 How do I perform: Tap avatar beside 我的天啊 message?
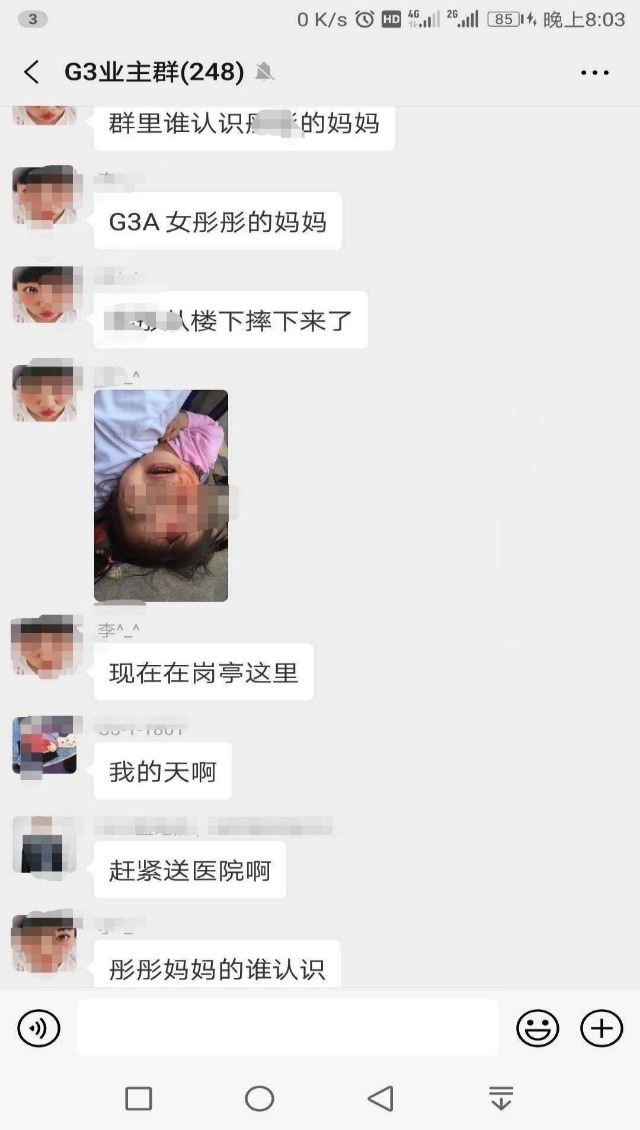[45, 745]
